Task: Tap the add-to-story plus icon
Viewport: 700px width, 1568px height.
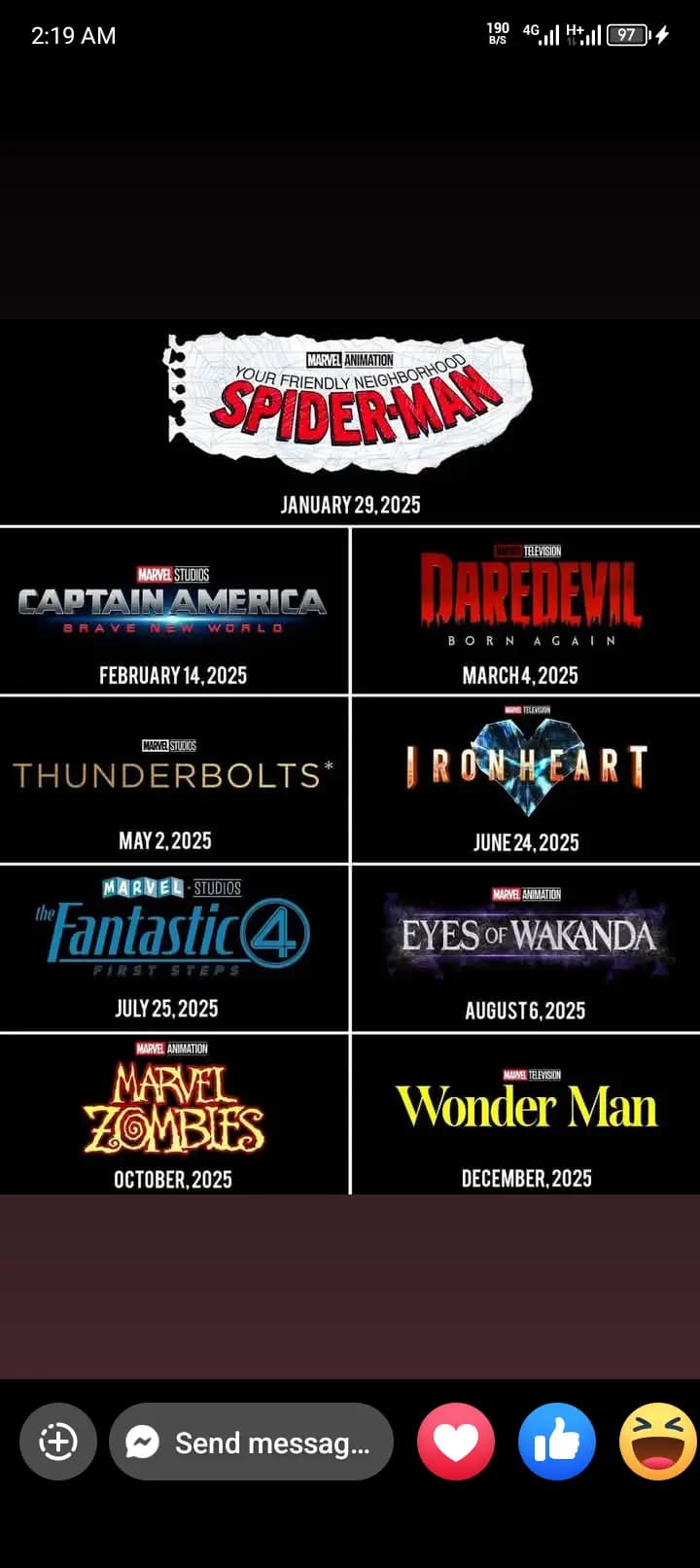Action: [58, 1442]
